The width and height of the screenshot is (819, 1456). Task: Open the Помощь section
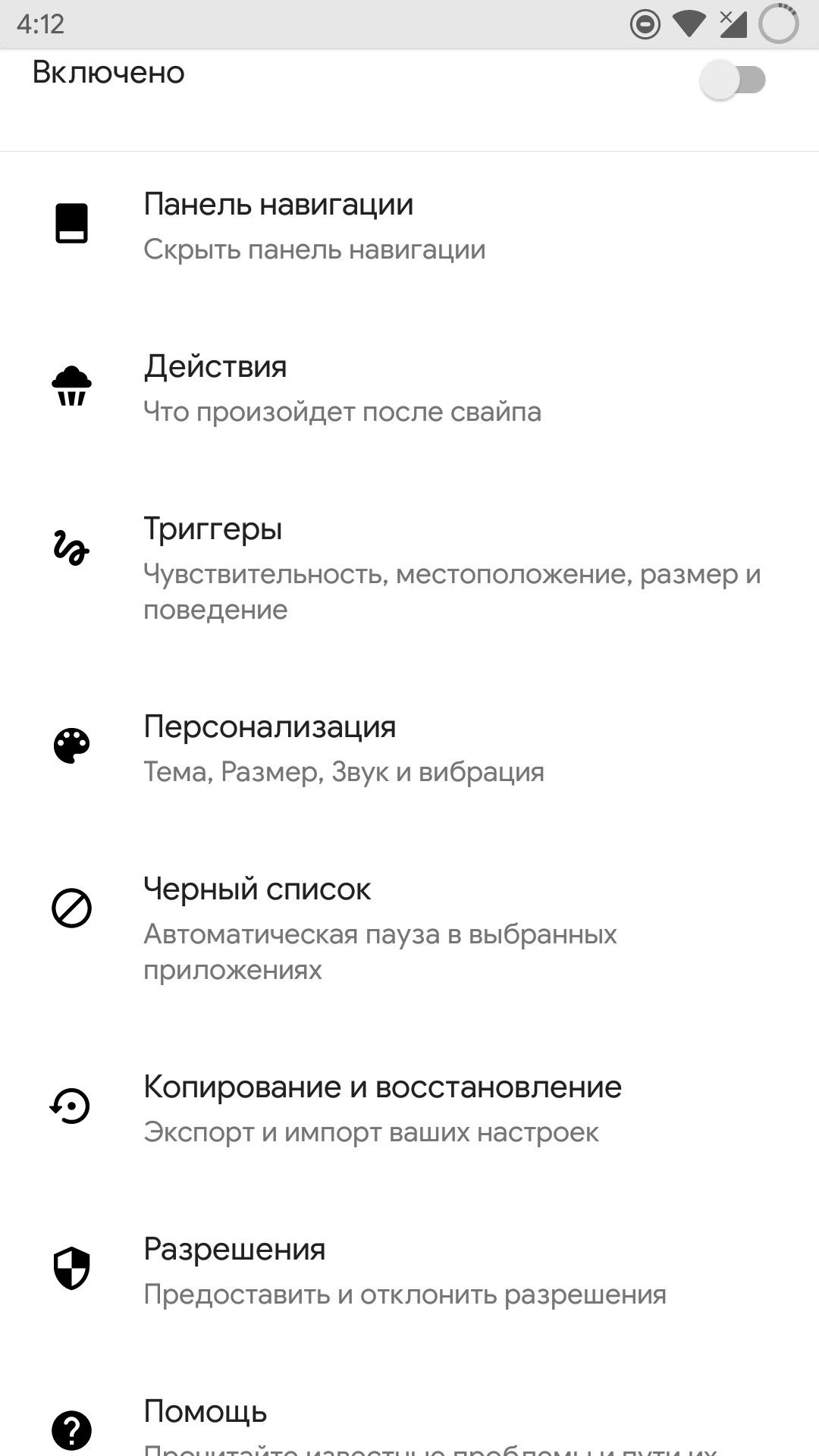[409, 1424]
